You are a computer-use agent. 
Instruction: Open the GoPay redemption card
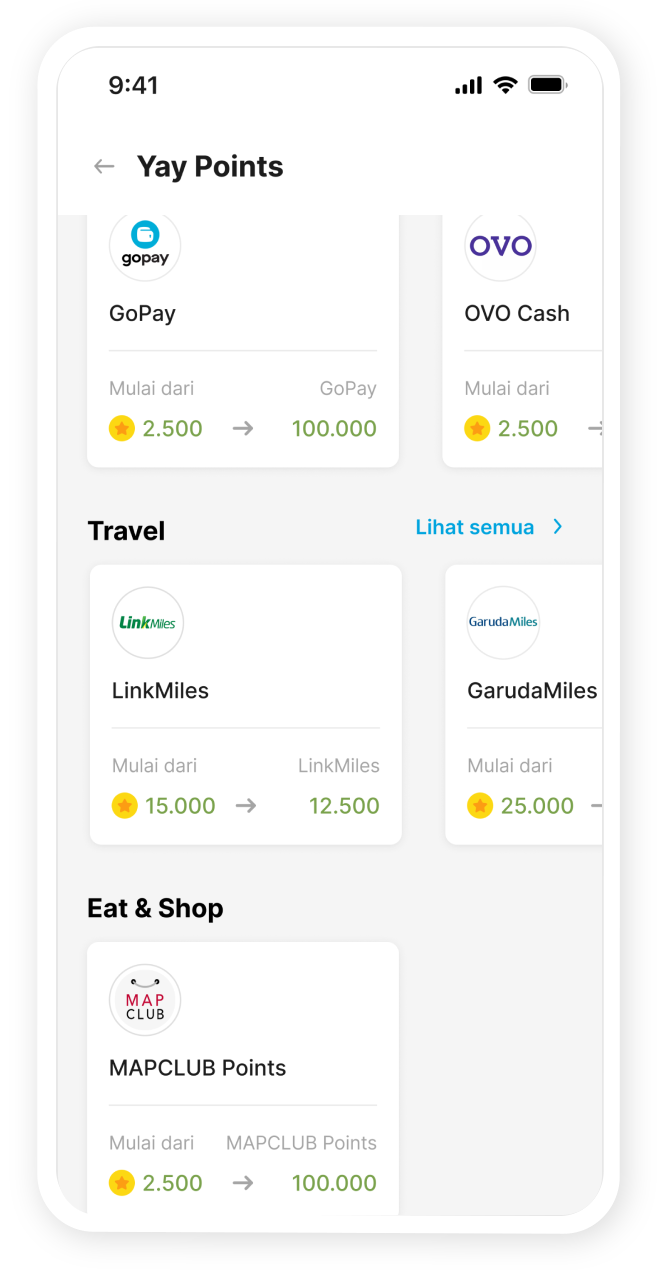[x=243, y=340]
